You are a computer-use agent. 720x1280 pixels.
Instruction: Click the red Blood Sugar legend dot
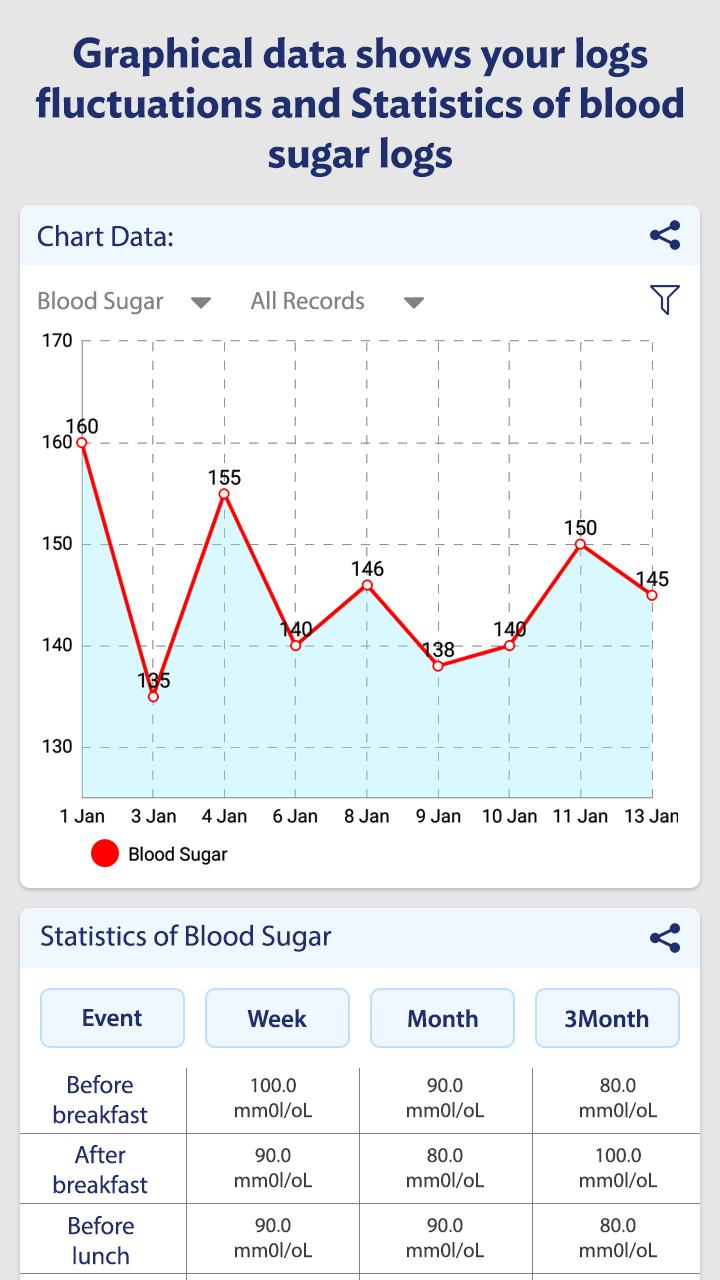(104, 854)
